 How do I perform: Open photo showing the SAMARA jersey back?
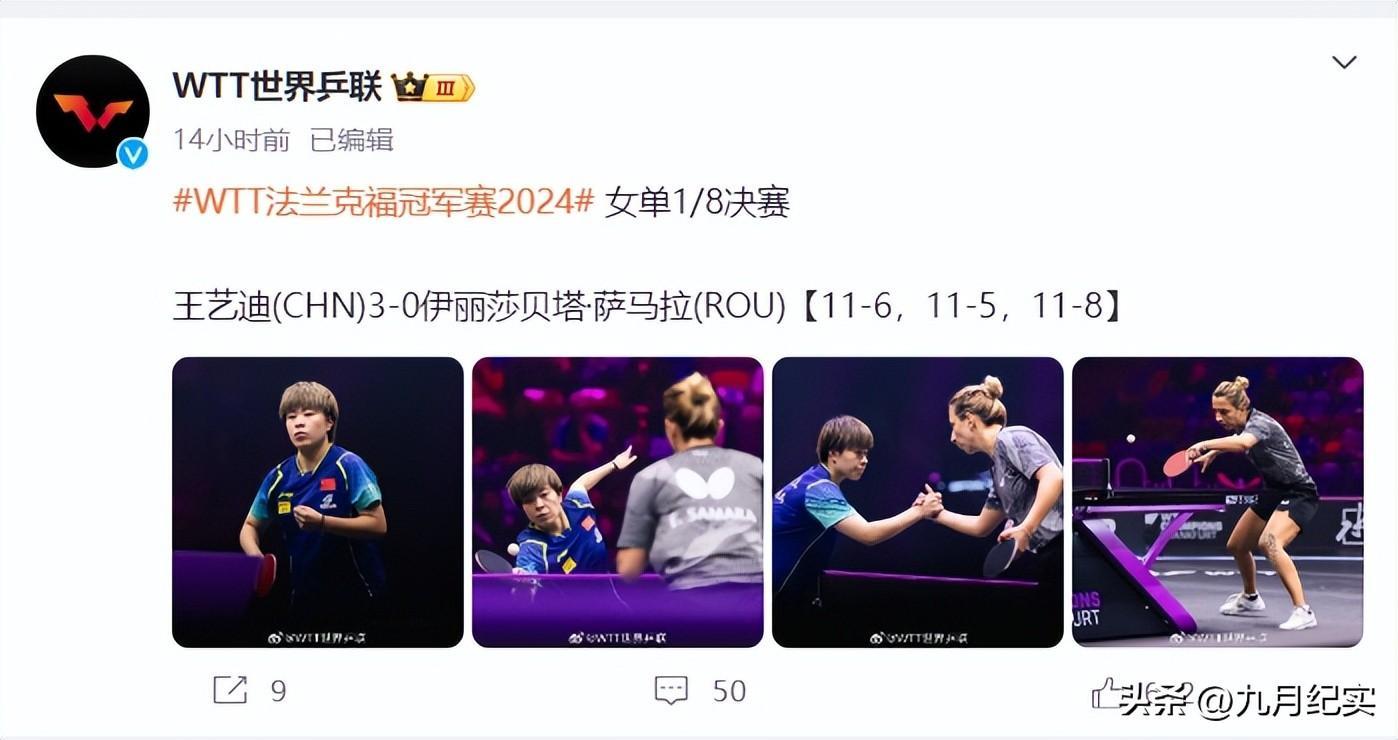coord(617,502)
